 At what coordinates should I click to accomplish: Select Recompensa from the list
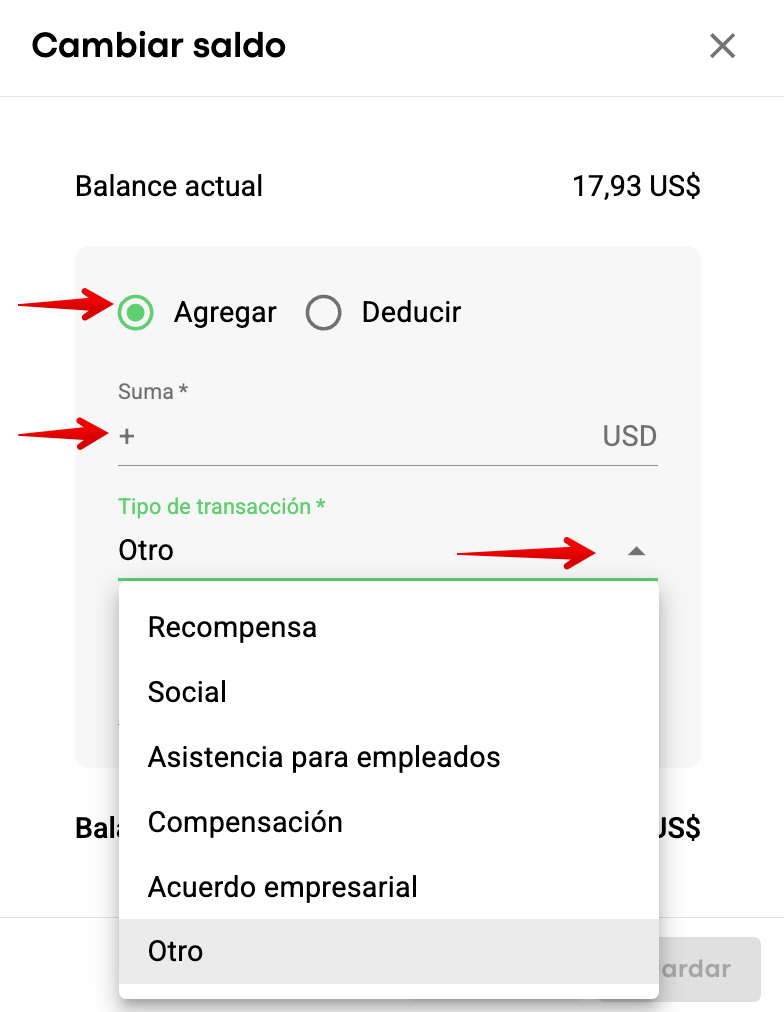232,628
